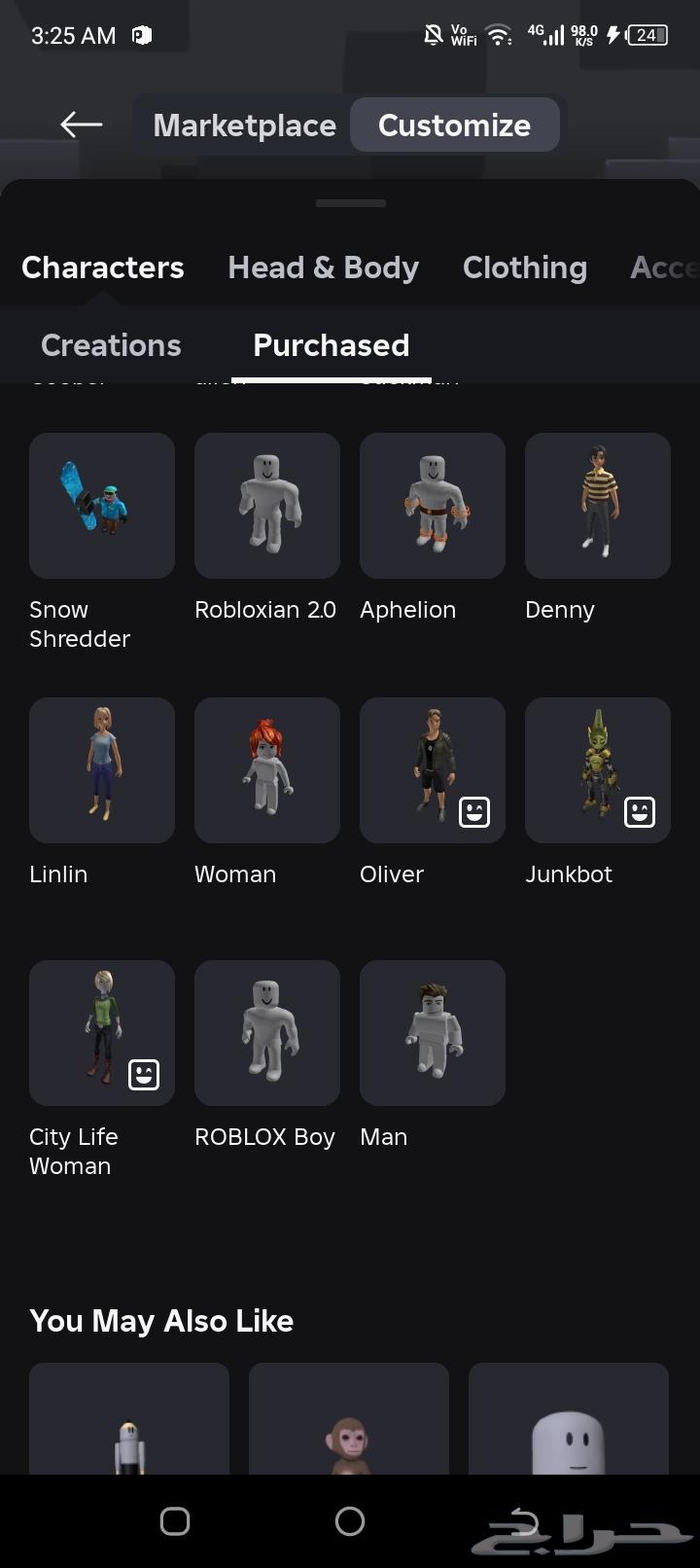Select the Denny character
Image resolution: width=700 pixels, height=1568 pixels.
(x=598, y=506)
